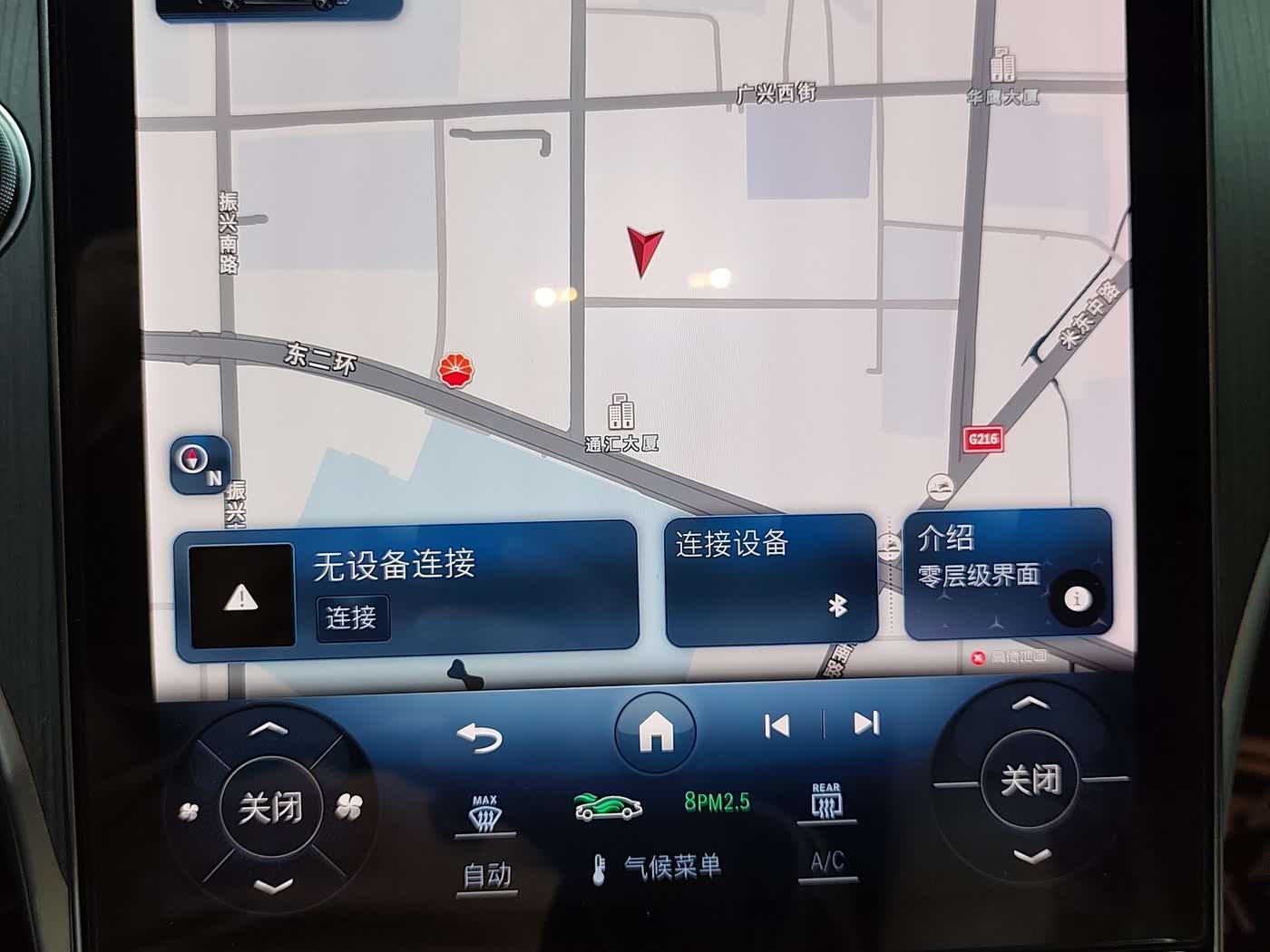Skip to the next track
The height and width of the screenshot is (952, 1270).
click(866, 723)
